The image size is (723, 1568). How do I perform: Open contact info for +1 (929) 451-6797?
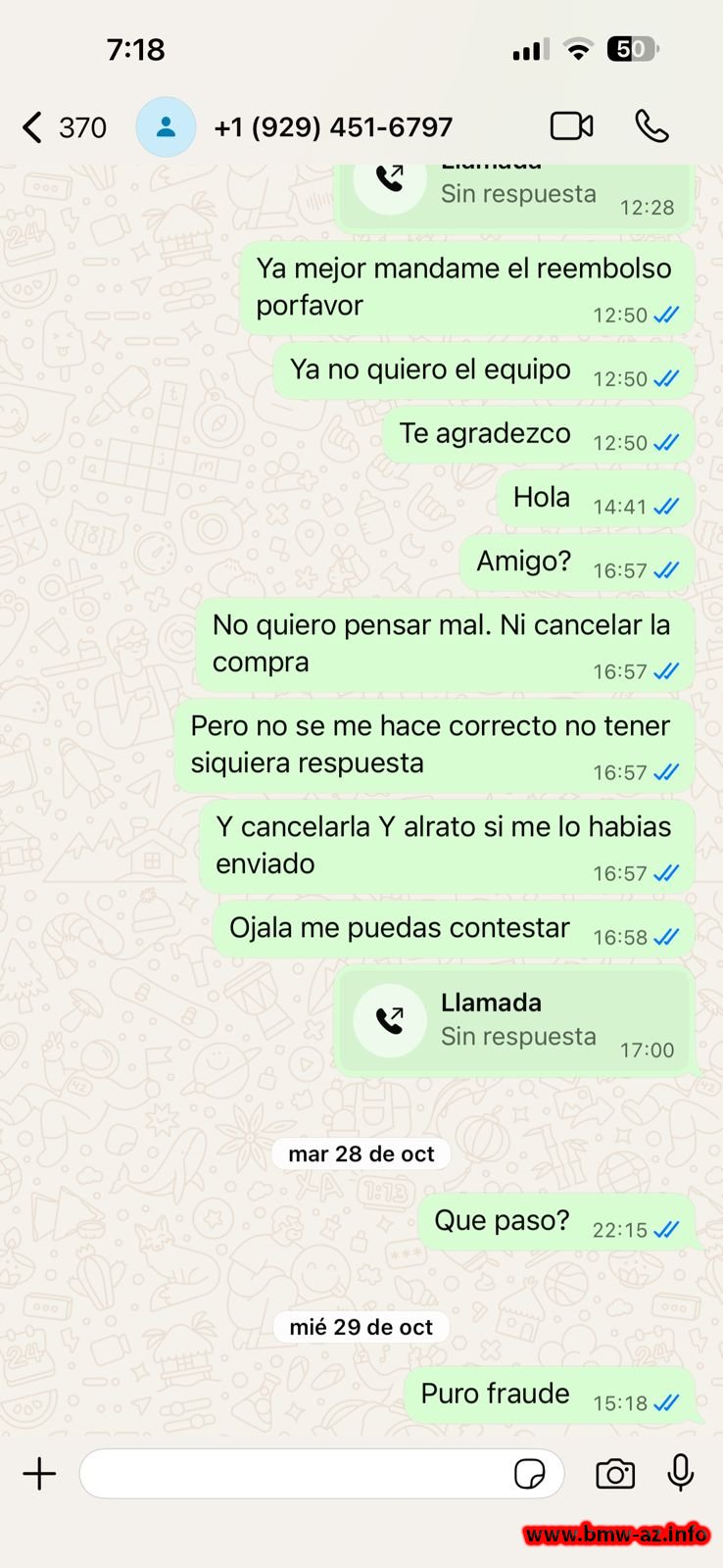332,127
